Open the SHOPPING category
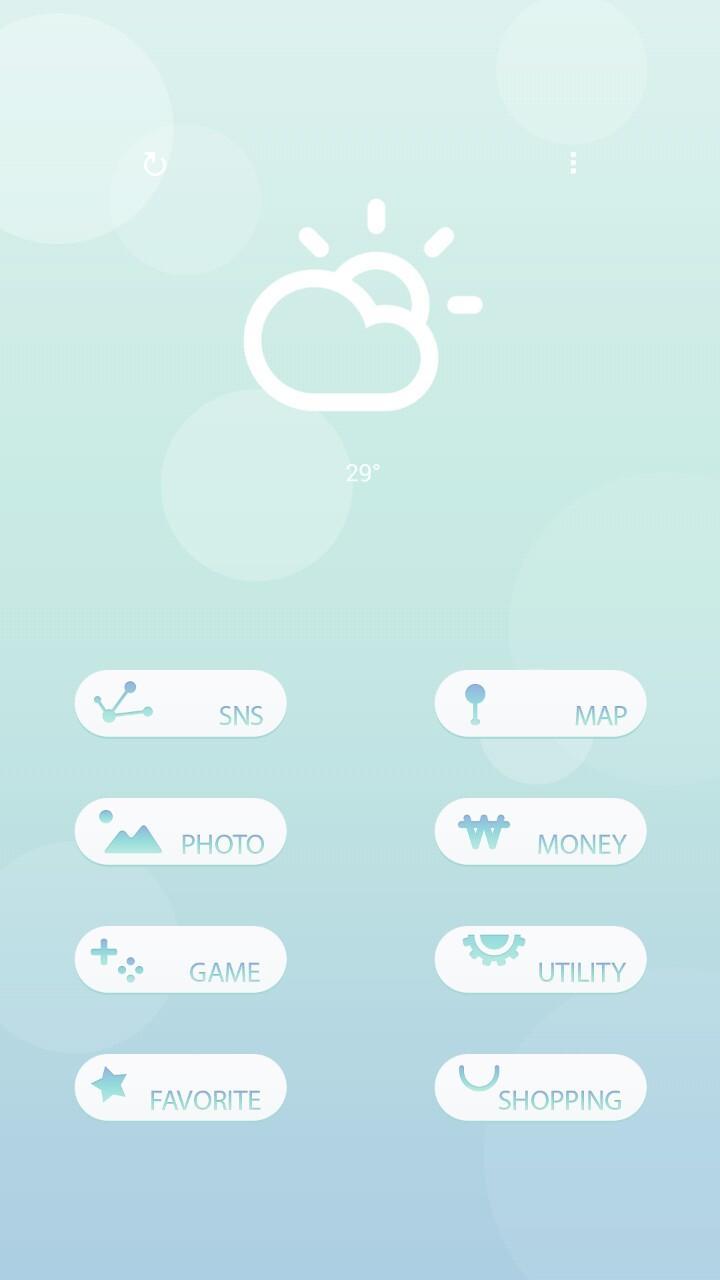The image size is (720, 1280). coord(540,1087)
